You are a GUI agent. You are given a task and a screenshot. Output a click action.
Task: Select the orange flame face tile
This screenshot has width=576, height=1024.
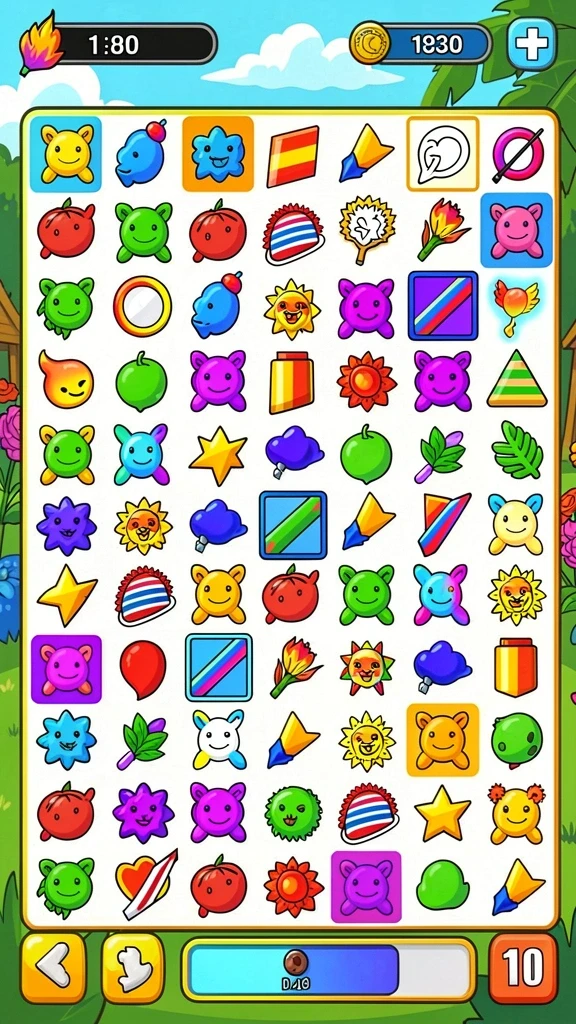point(65,380)
